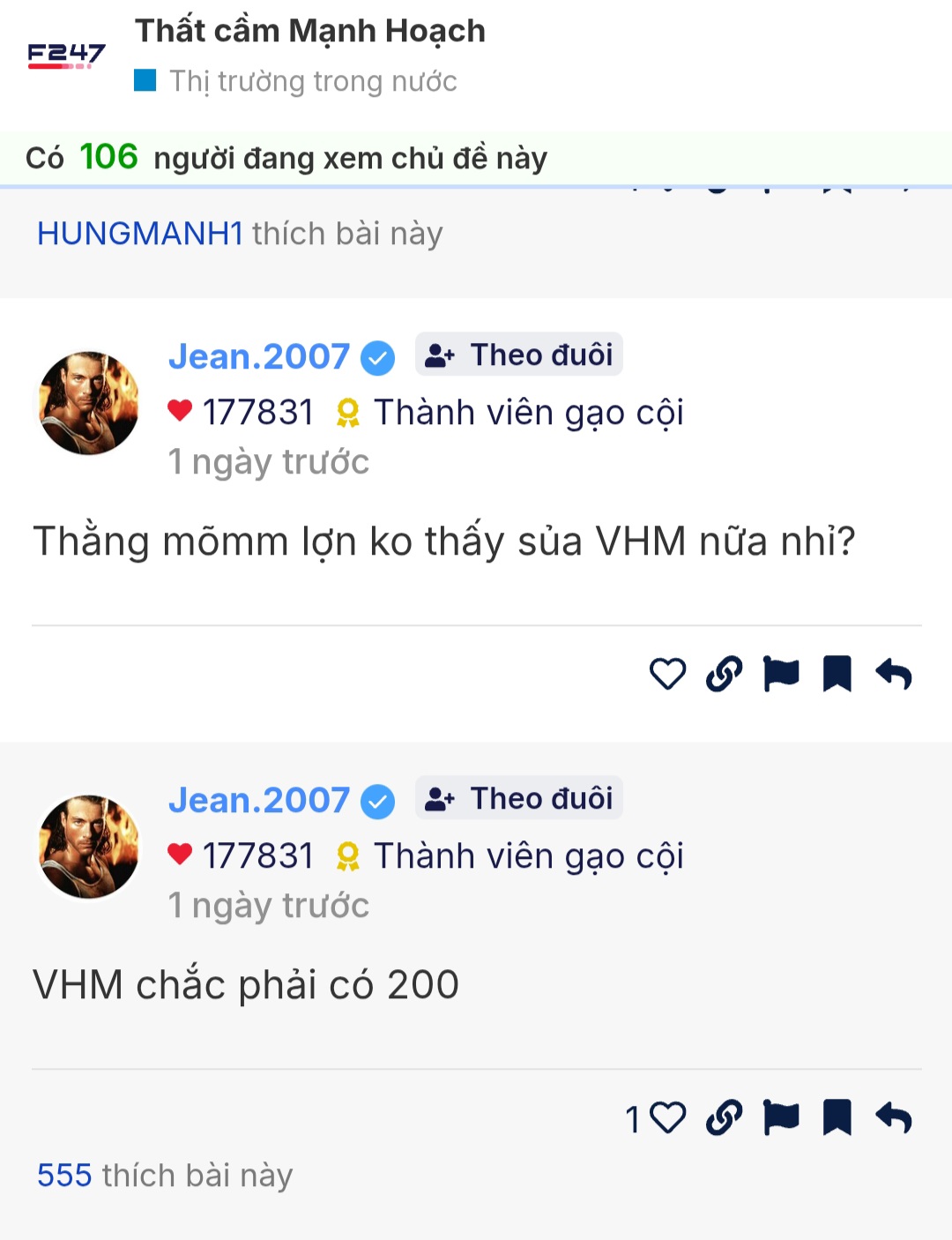This screenshot has height=1240, width=952.
Task: Flag the VHM chắc phải có 200 post
Action: click(781, 1117)
